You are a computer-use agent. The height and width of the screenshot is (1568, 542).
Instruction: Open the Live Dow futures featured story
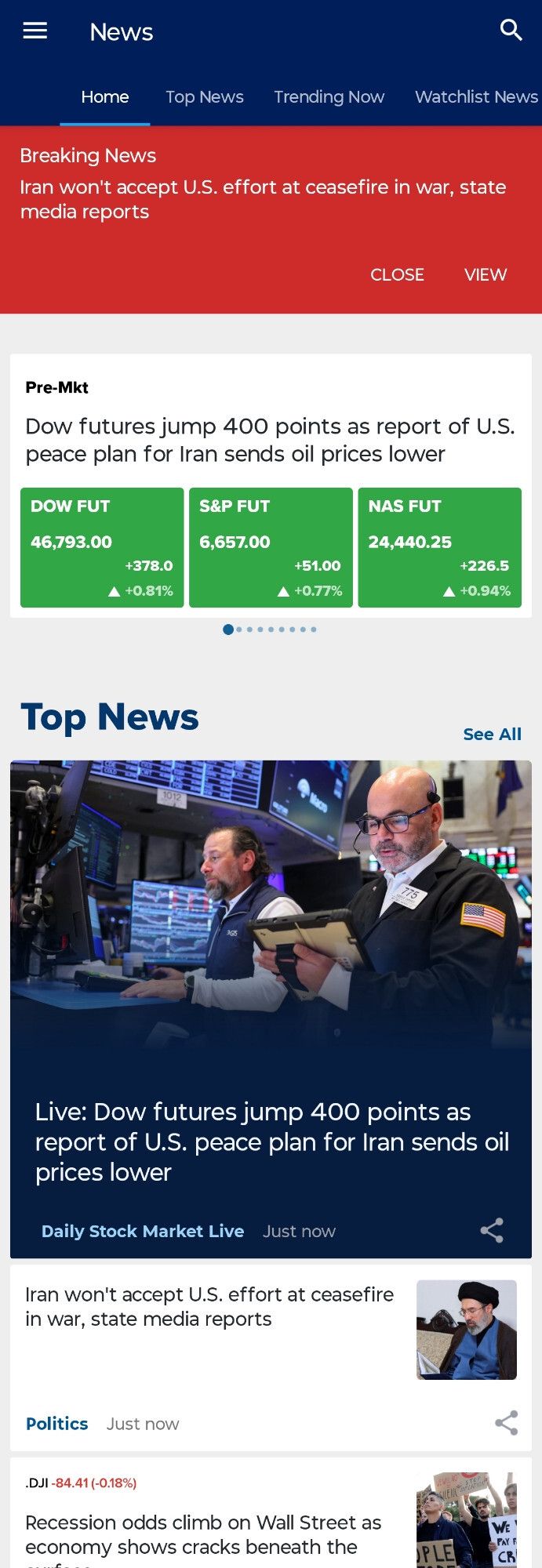coord(271,1141)
